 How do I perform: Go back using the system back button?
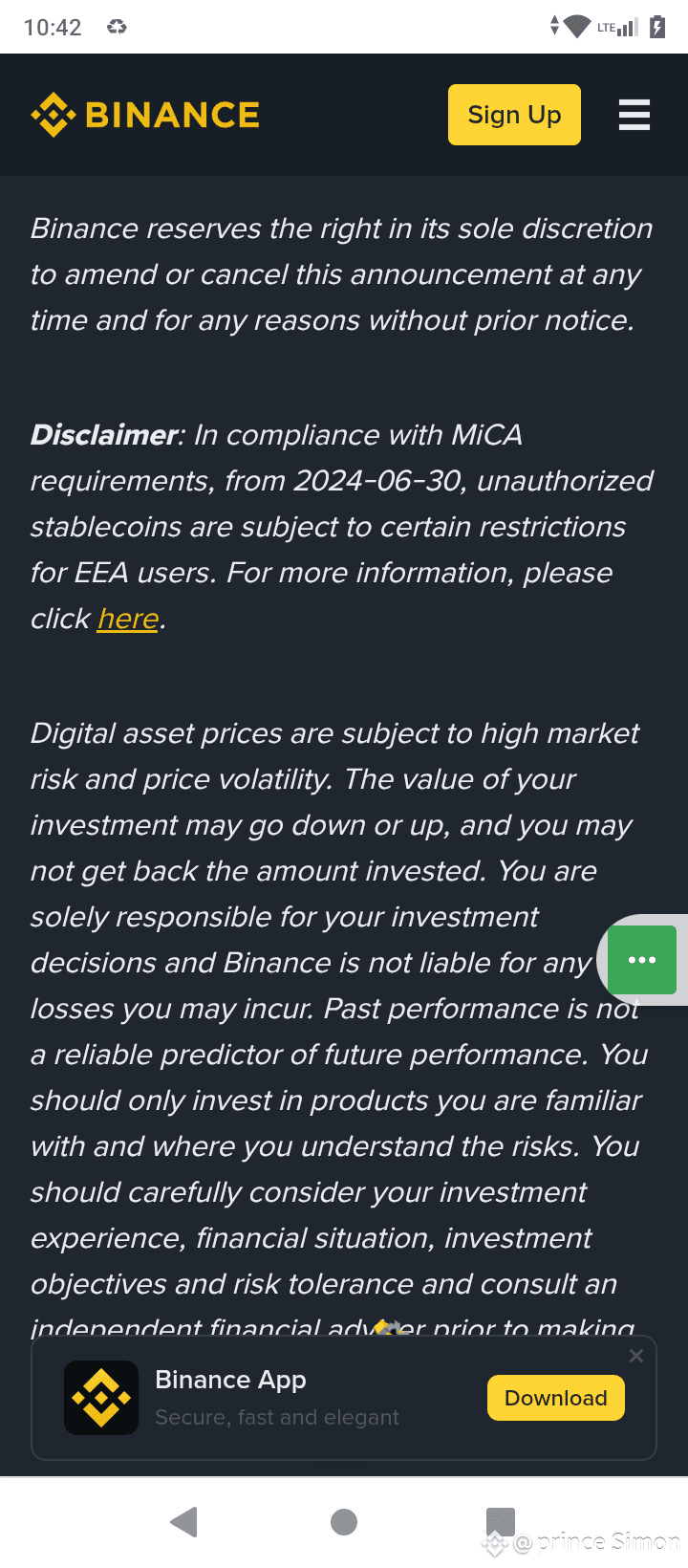click(x=183, y=1521)
